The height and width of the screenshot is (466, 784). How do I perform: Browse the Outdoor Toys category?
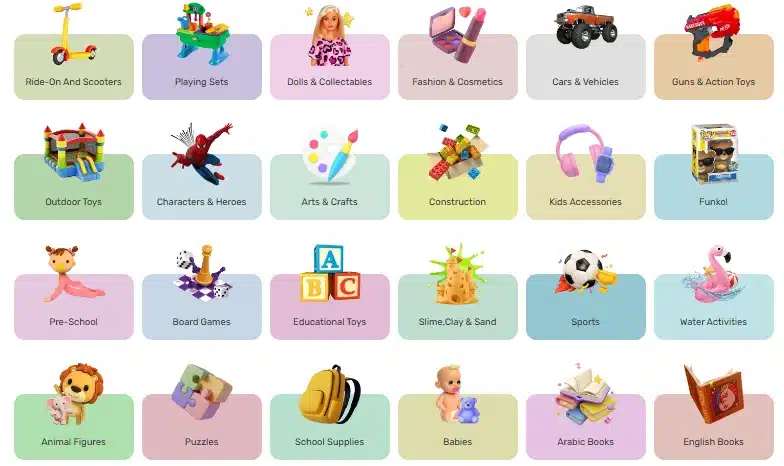[74, 188]
